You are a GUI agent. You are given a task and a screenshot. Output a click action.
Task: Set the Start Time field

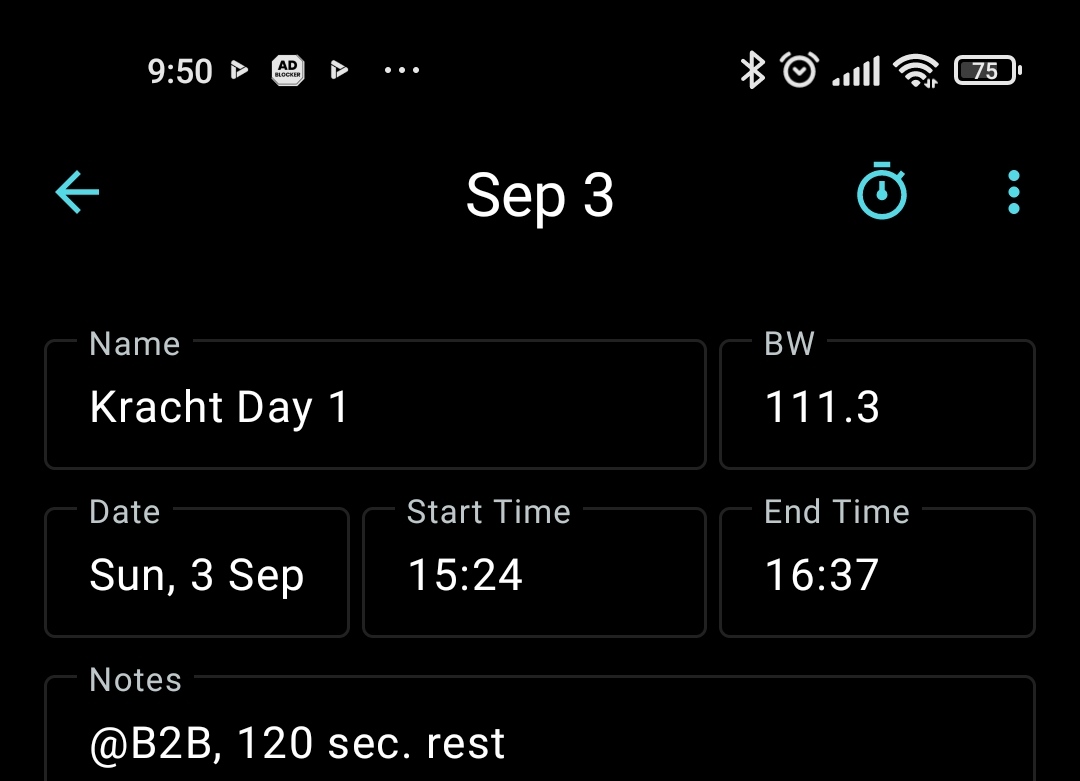click(x=534, y=575)
